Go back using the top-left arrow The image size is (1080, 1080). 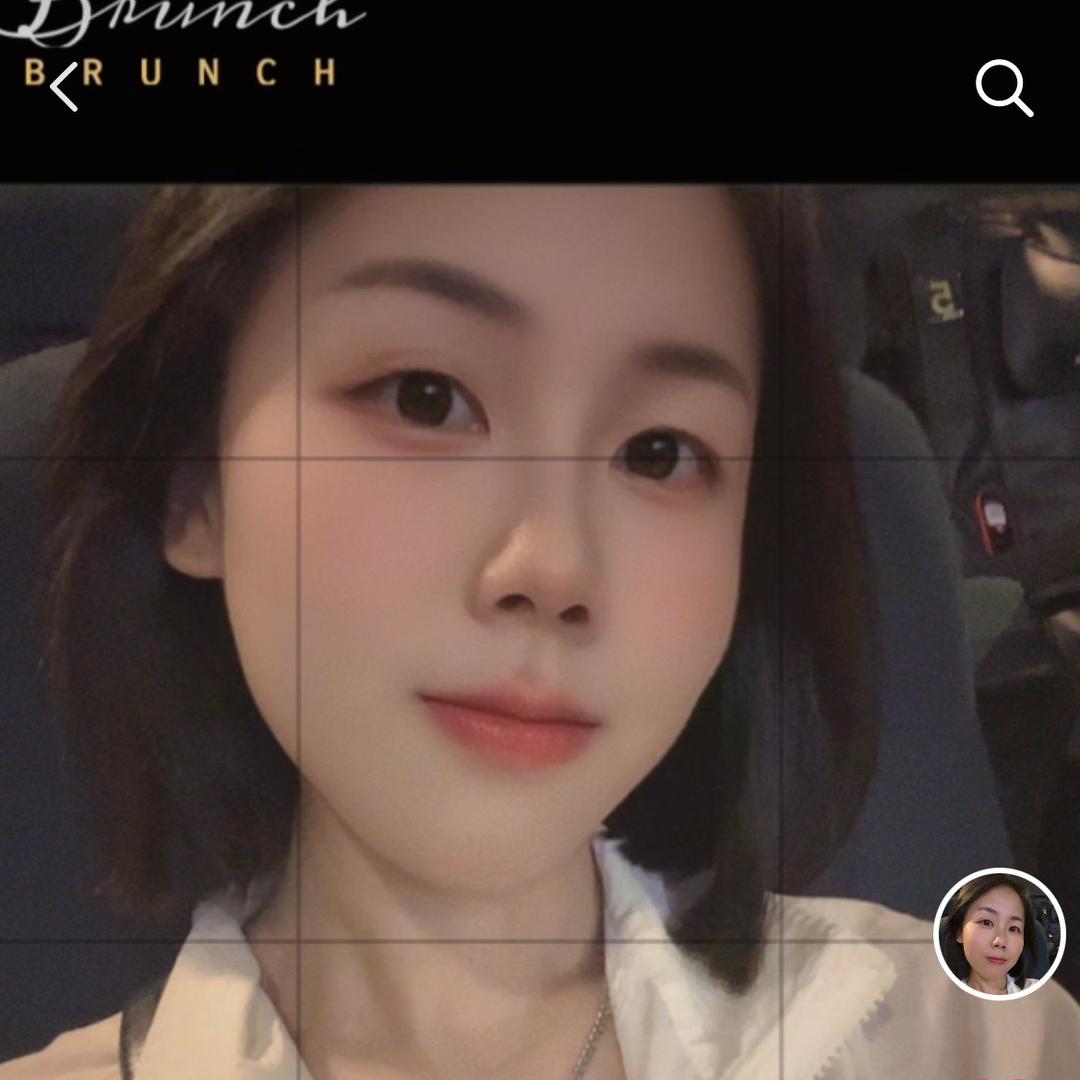click(64, 87)
